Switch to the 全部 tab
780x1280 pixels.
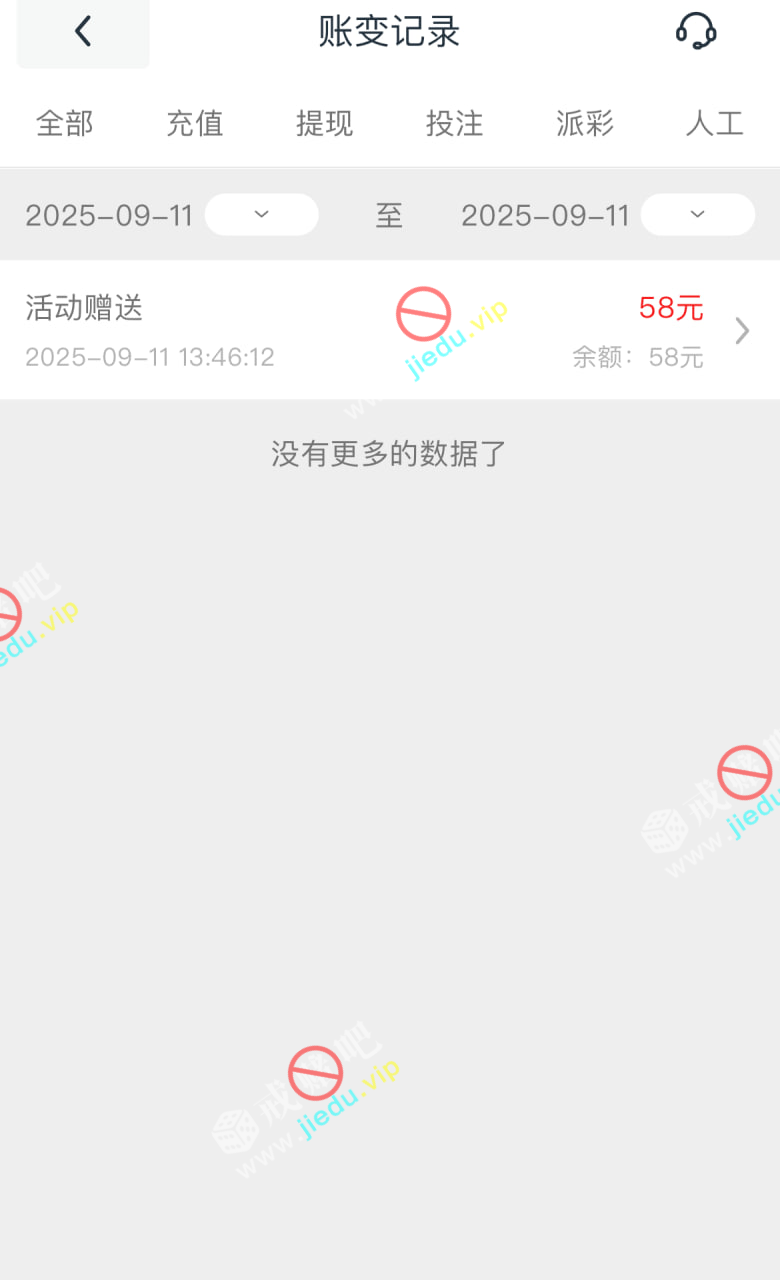[x=65, y=124]
